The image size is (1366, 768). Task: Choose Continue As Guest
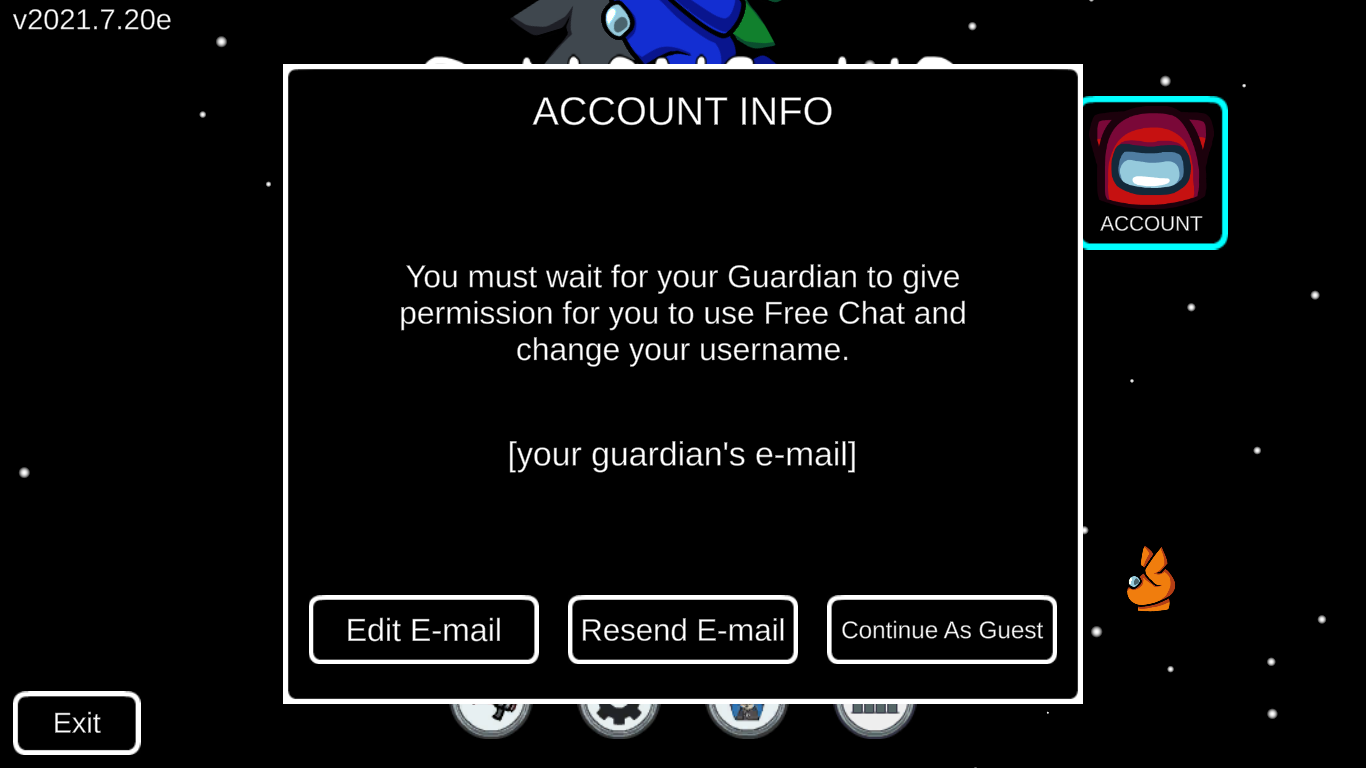tap(941, 630)
